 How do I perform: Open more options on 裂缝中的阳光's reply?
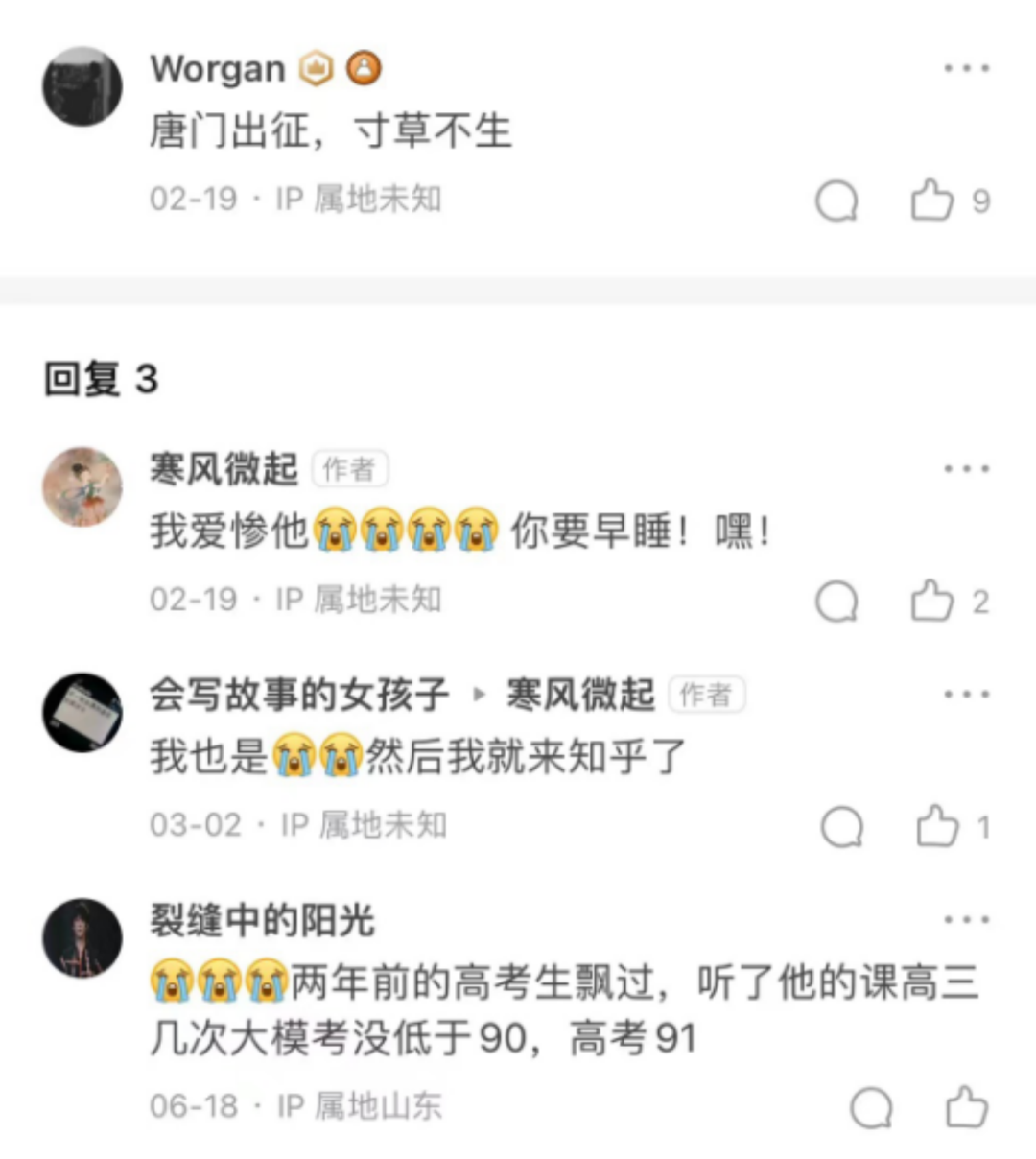click(966, 920)
